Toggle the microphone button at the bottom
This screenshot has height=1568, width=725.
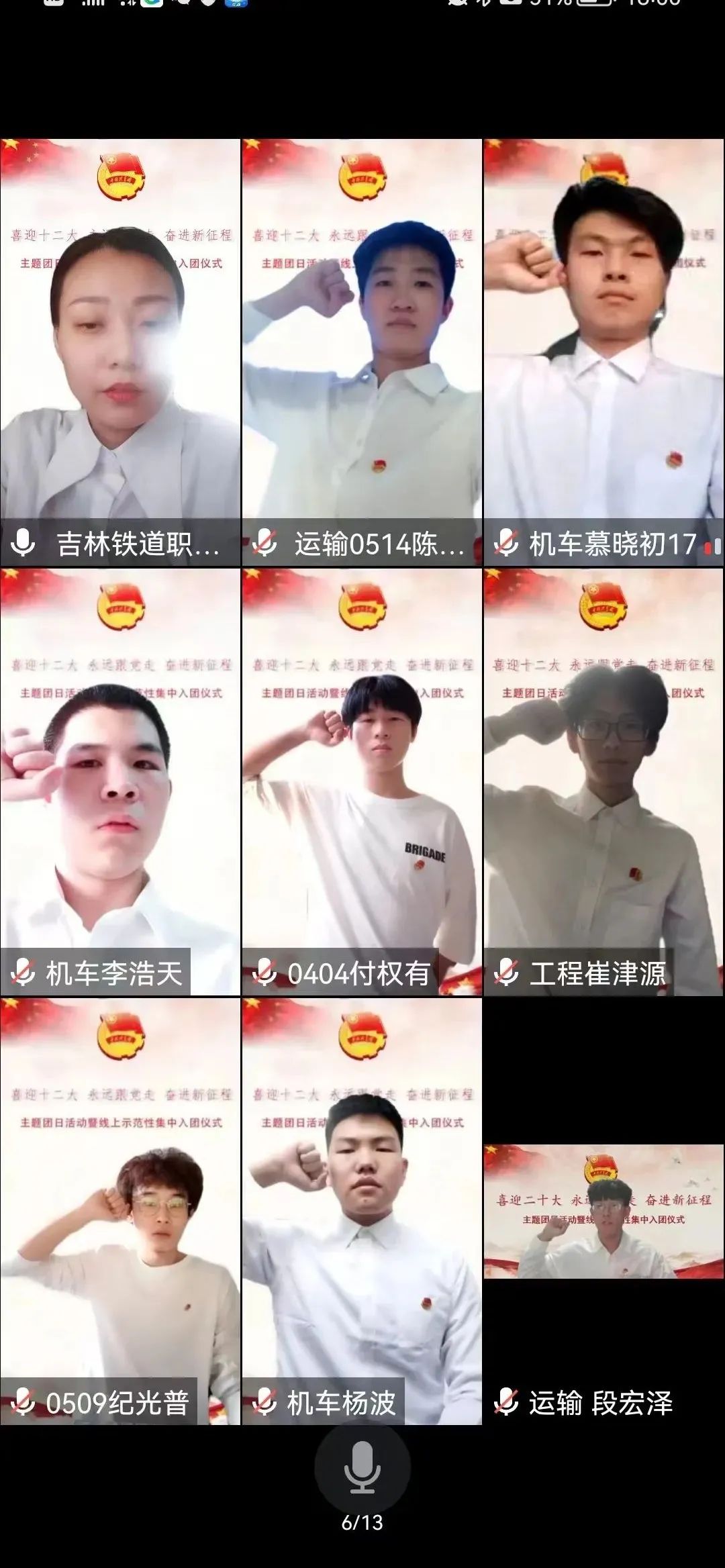362,1467
